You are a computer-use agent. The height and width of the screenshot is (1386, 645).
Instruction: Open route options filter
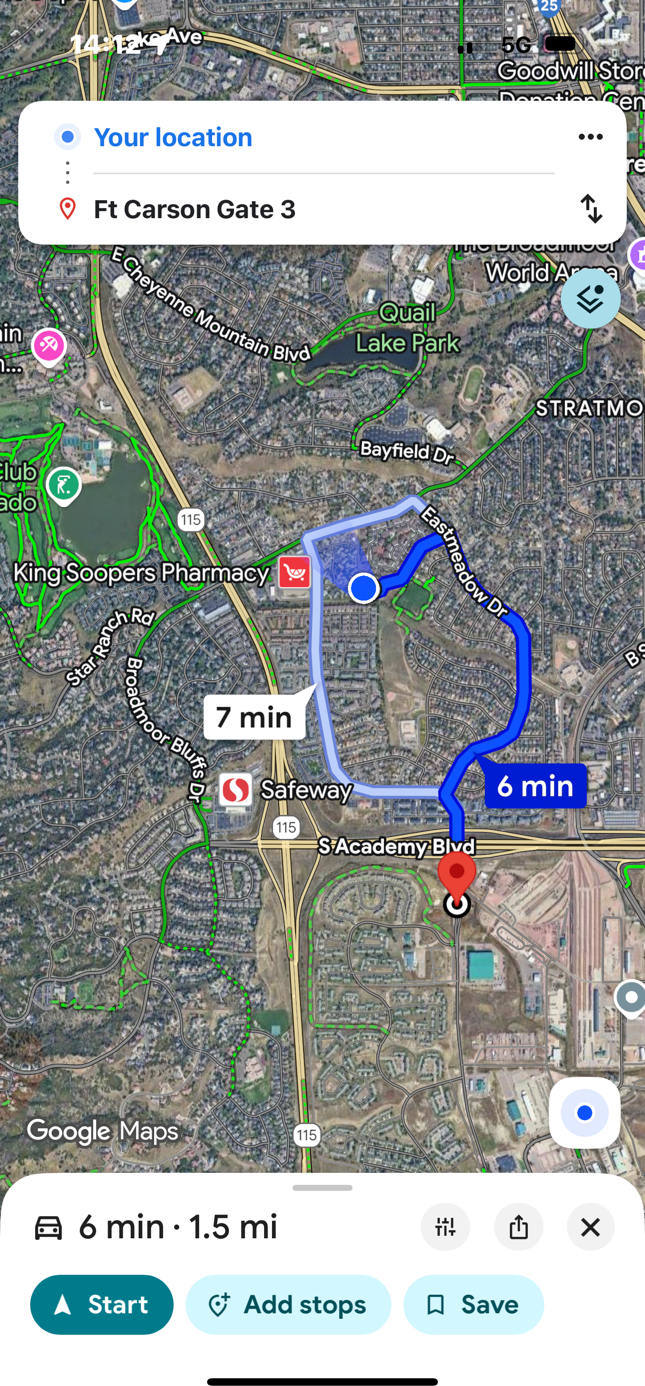coord(445,1227)
